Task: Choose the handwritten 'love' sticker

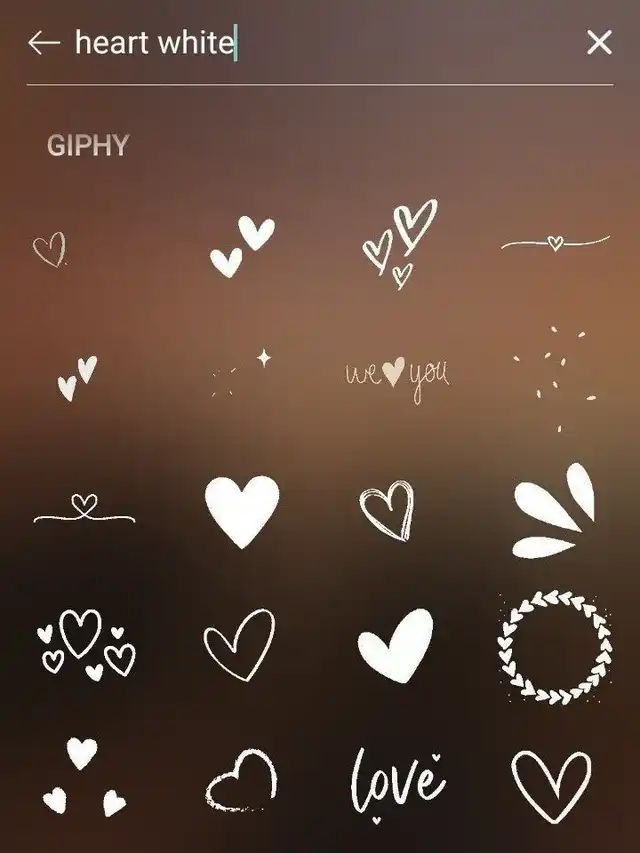Action: pos(398,781)
